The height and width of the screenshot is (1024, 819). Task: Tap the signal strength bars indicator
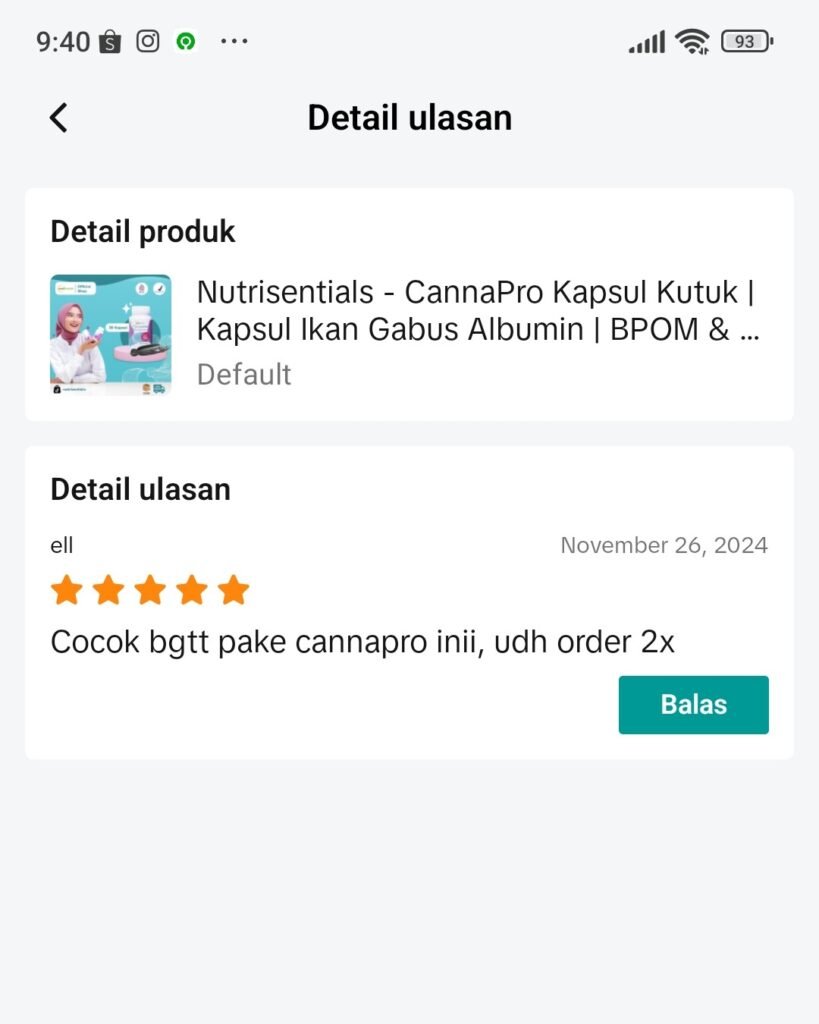644,41
